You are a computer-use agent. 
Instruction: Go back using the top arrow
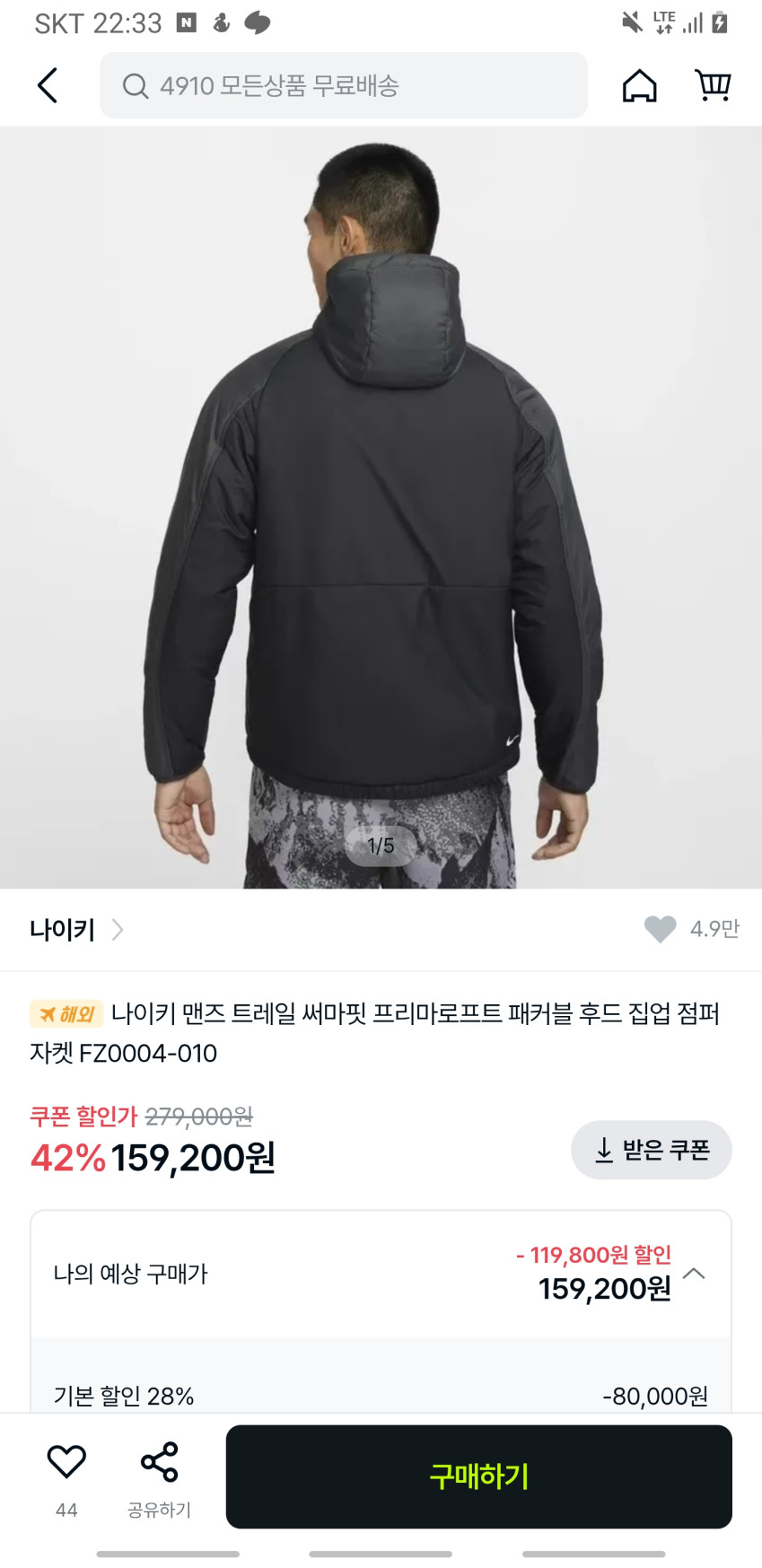tap(48, 86)
